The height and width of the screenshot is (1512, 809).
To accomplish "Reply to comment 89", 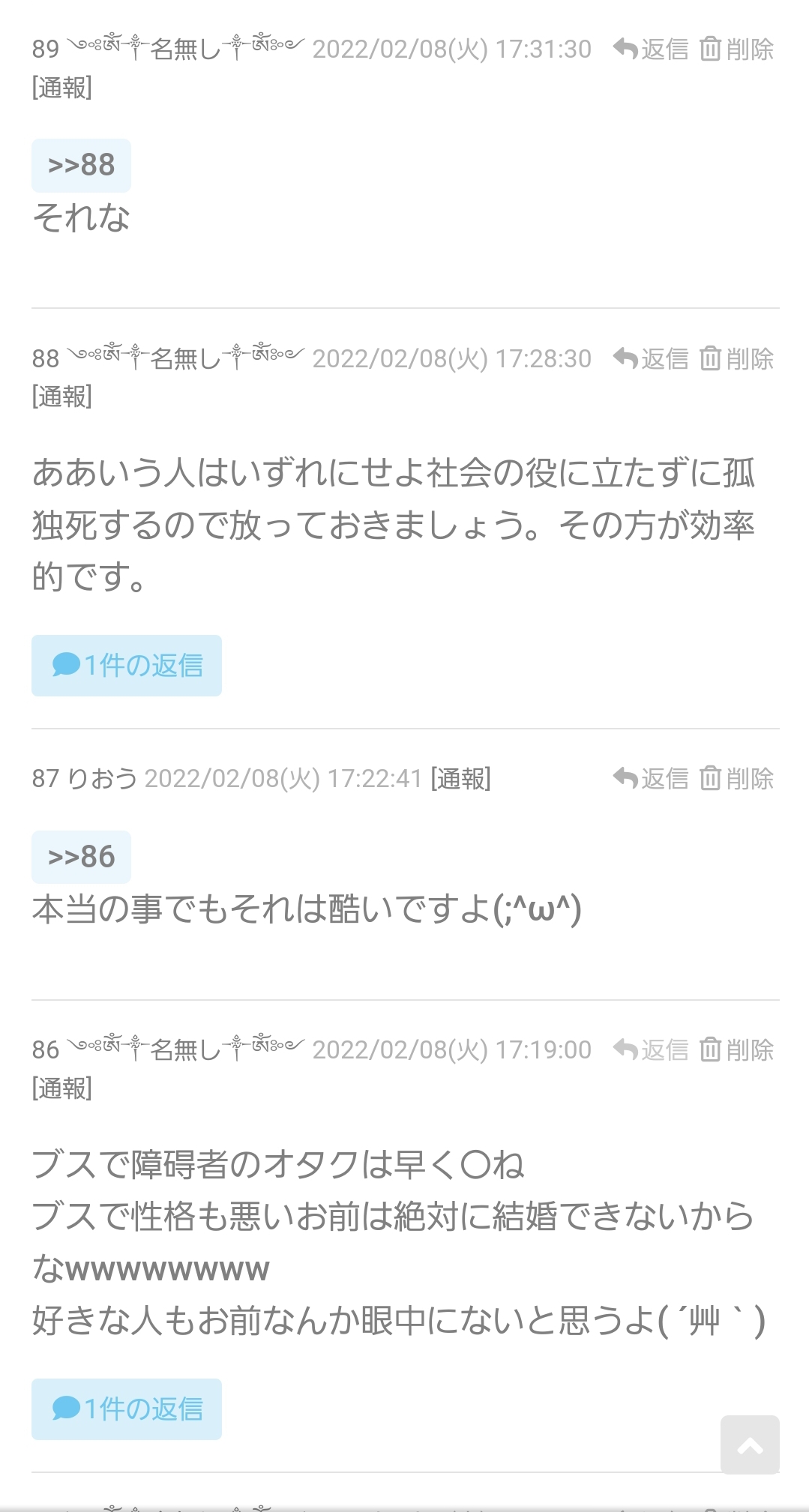I will coord(651,49).
